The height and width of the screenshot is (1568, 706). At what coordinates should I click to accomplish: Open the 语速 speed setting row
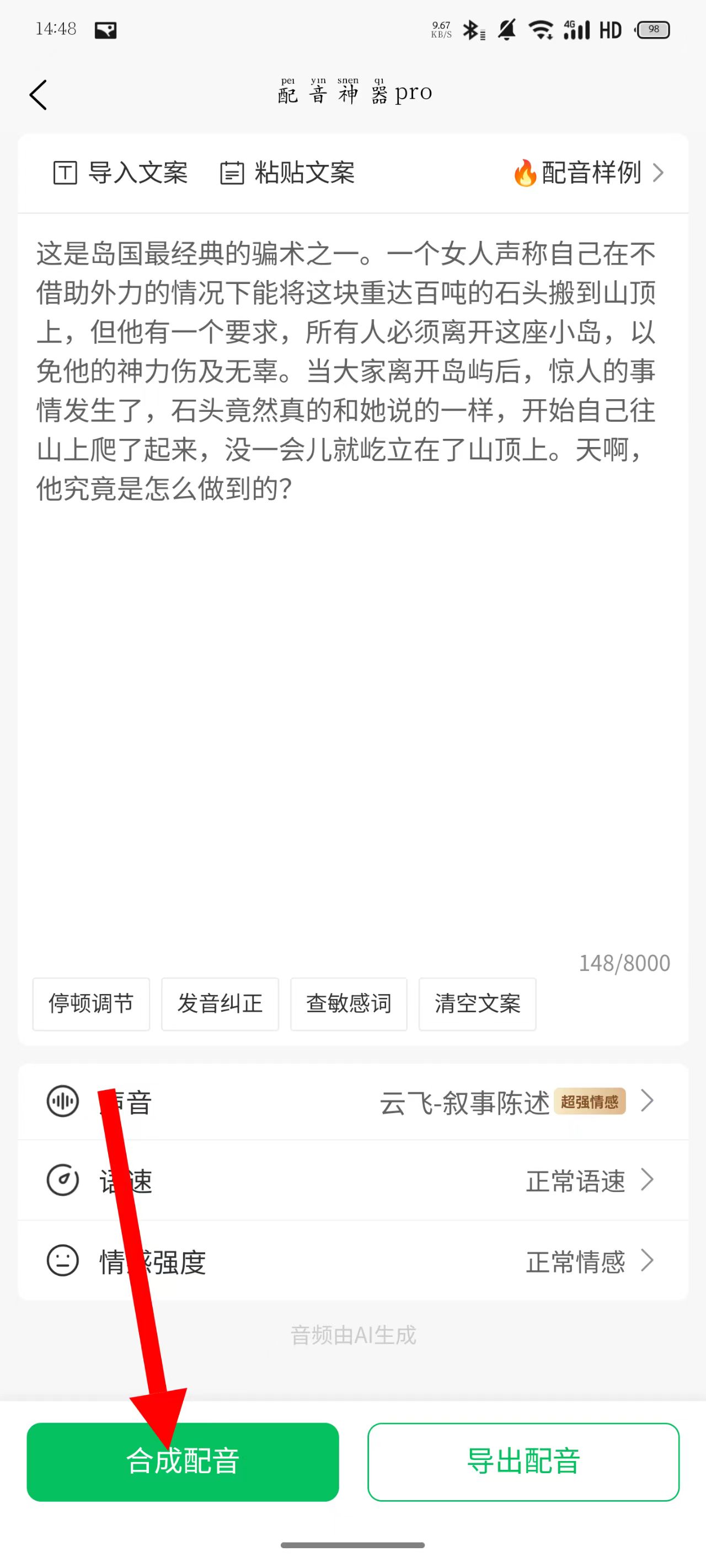coord(352,1180)
